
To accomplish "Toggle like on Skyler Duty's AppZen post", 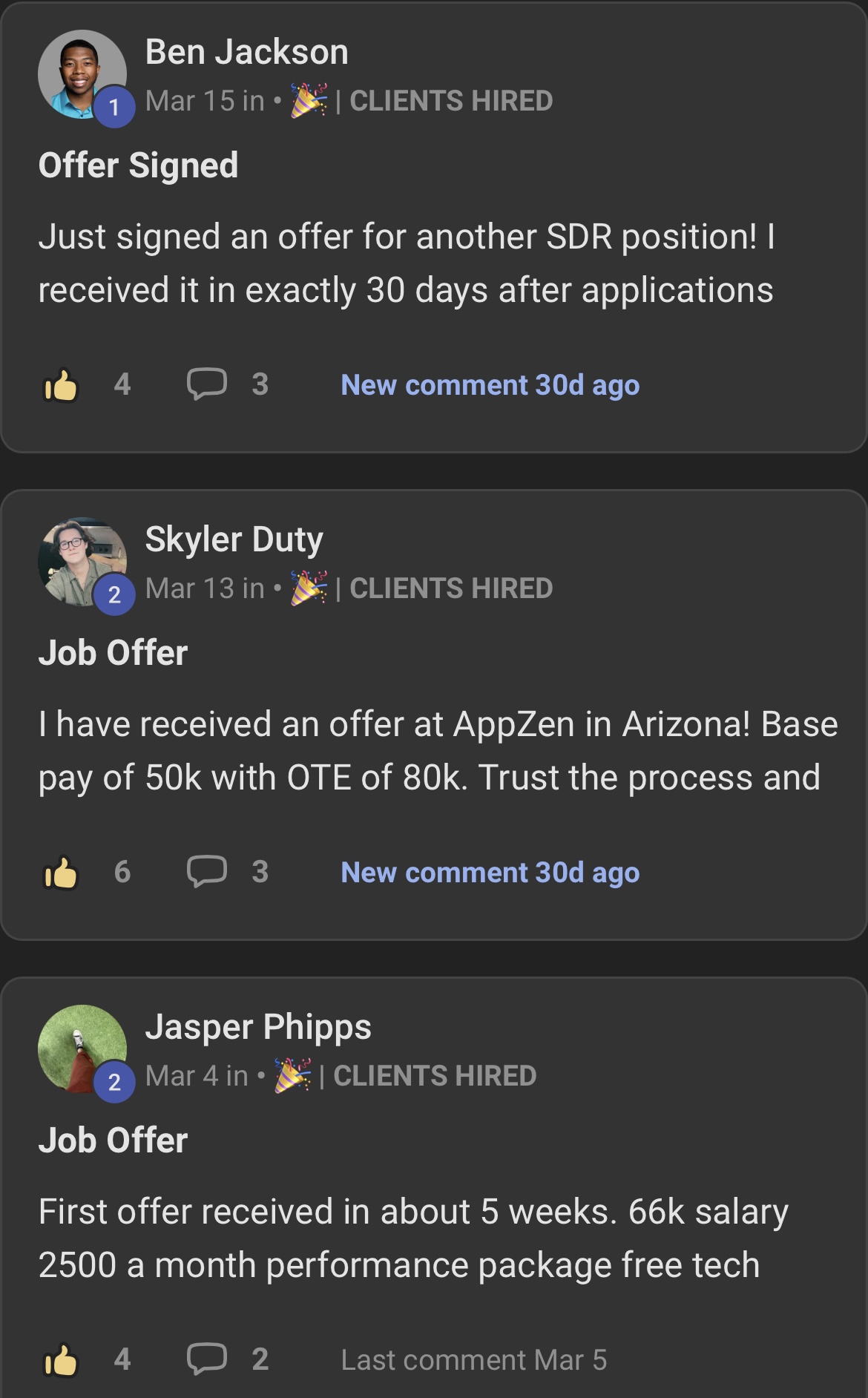I will pyautogui.click(x=63, y=873).
